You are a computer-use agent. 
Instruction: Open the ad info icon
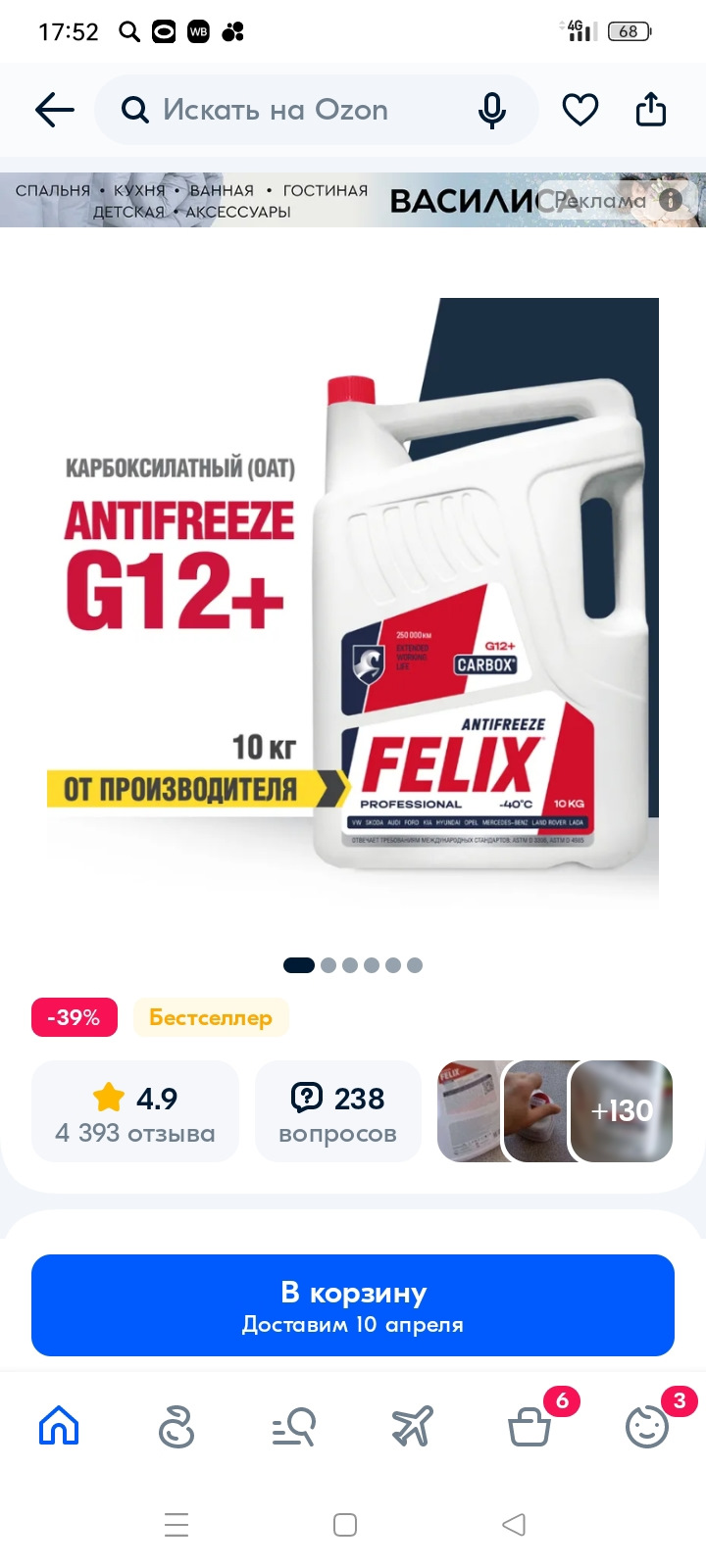671,200
